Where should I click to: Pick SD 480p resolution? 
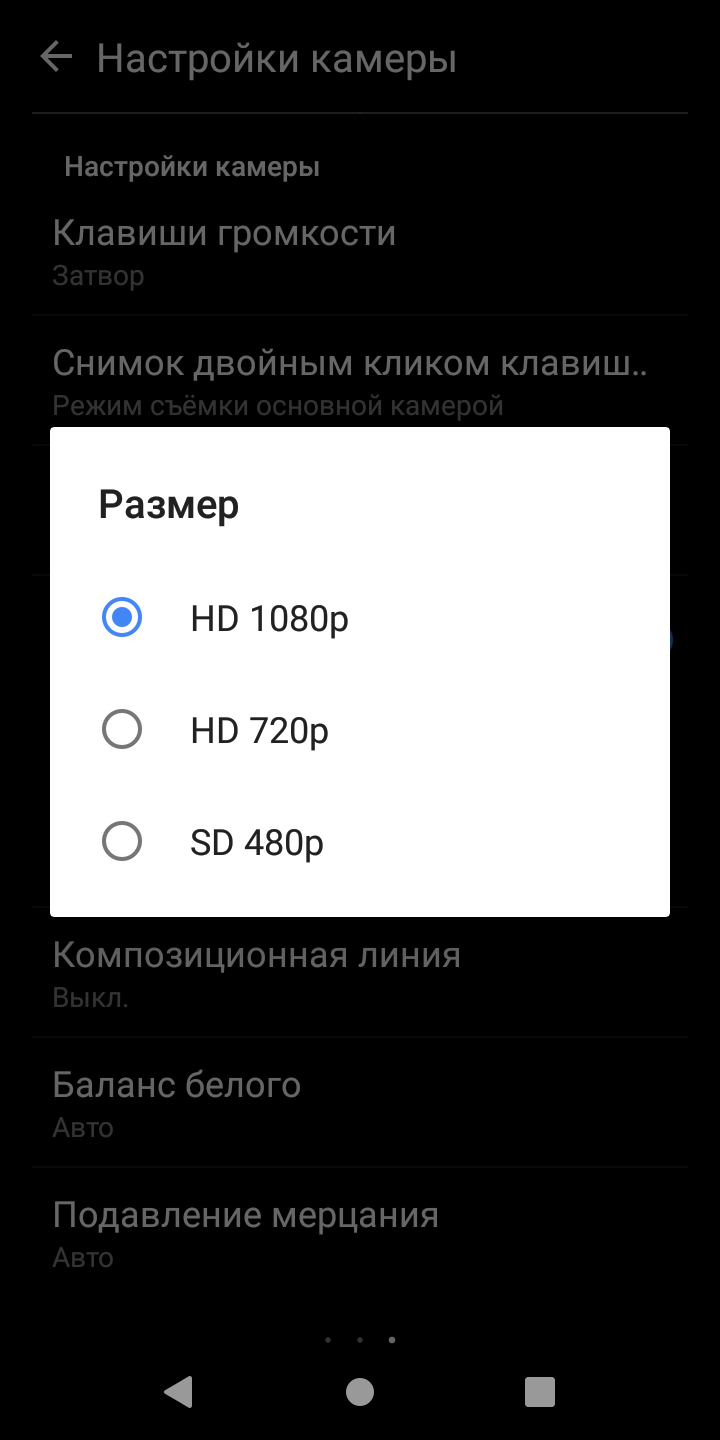click(x=360, y=843)
